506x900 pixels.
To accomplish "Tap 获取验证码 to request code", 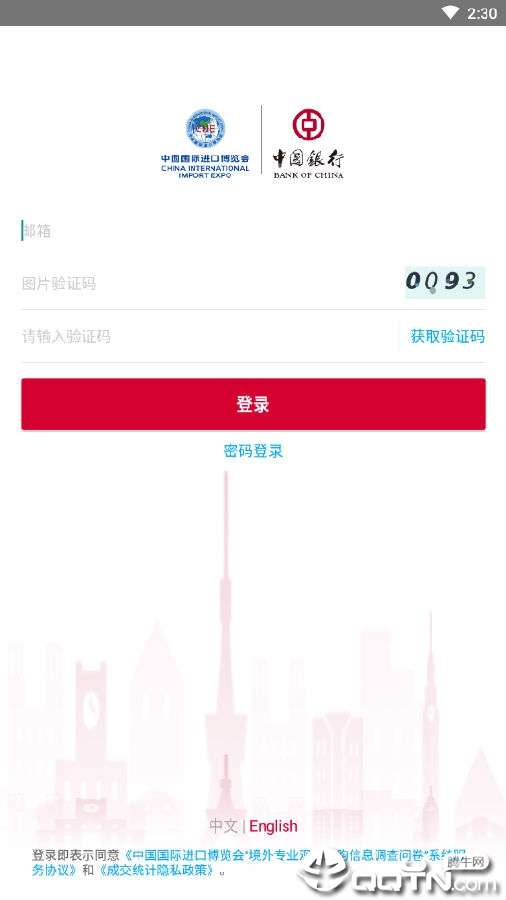I will tap(447, 336).
